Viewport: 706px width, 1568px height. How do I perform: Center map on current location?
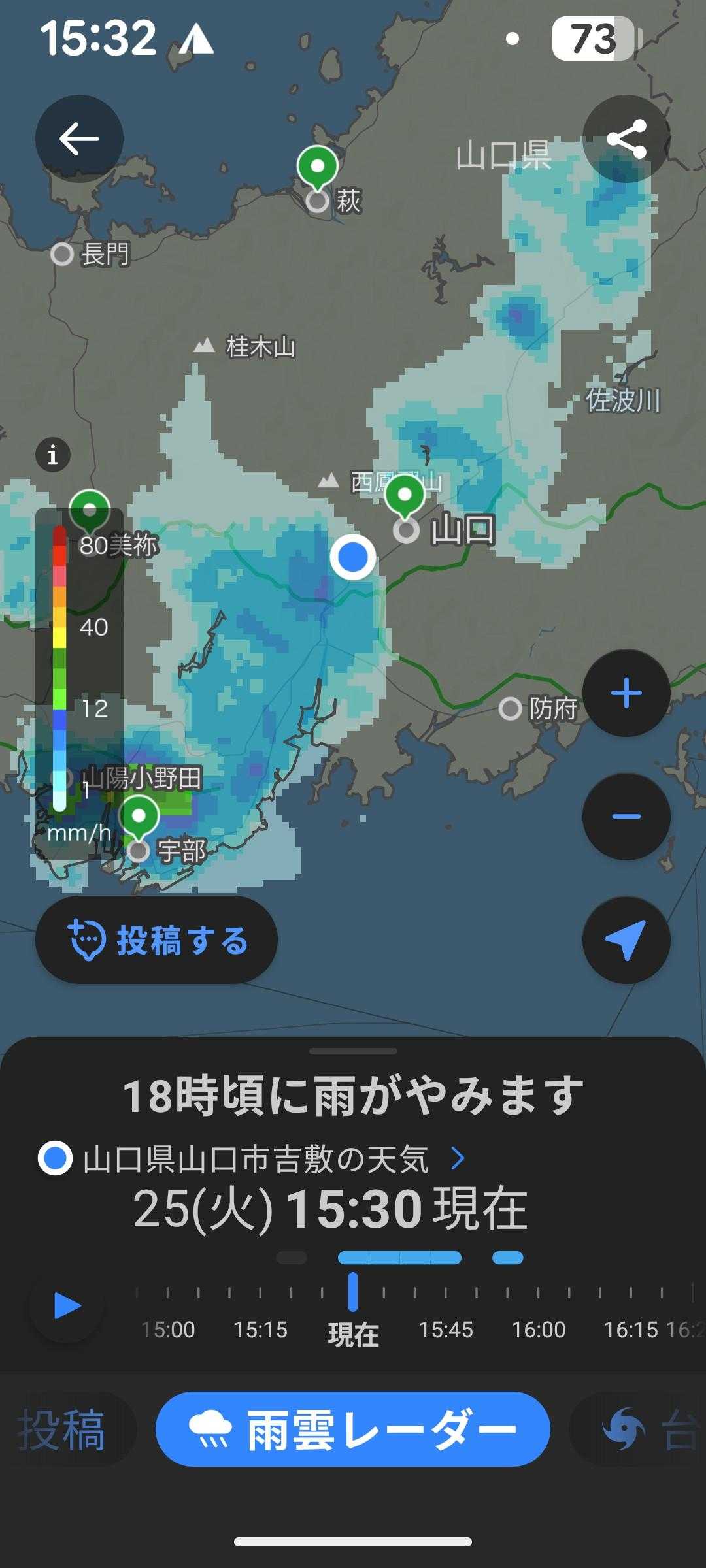tap(626, 940)
